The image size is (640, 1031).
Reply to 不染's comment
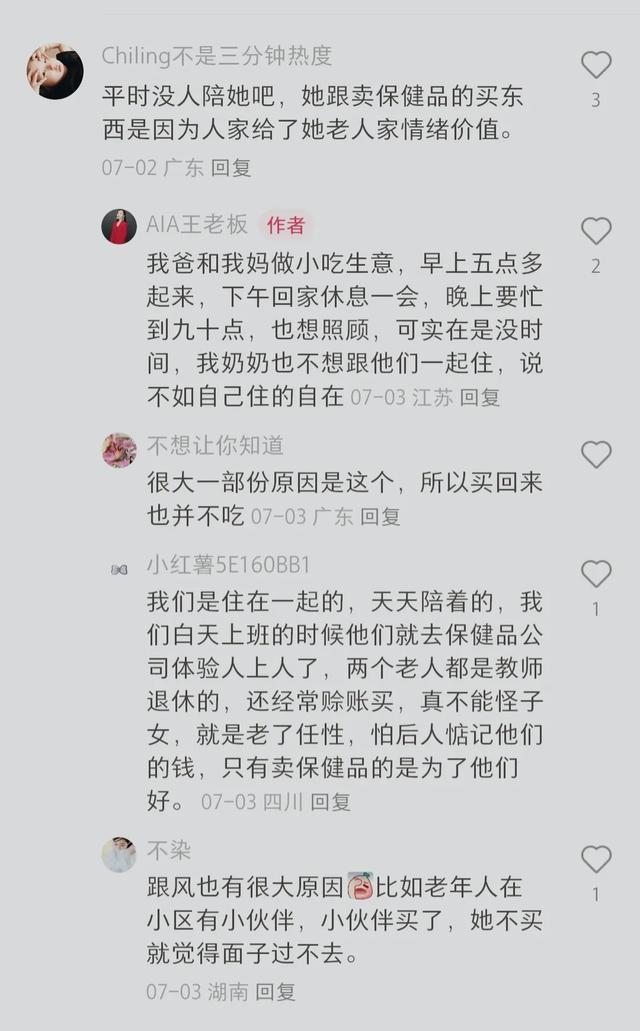pos(275,993)
